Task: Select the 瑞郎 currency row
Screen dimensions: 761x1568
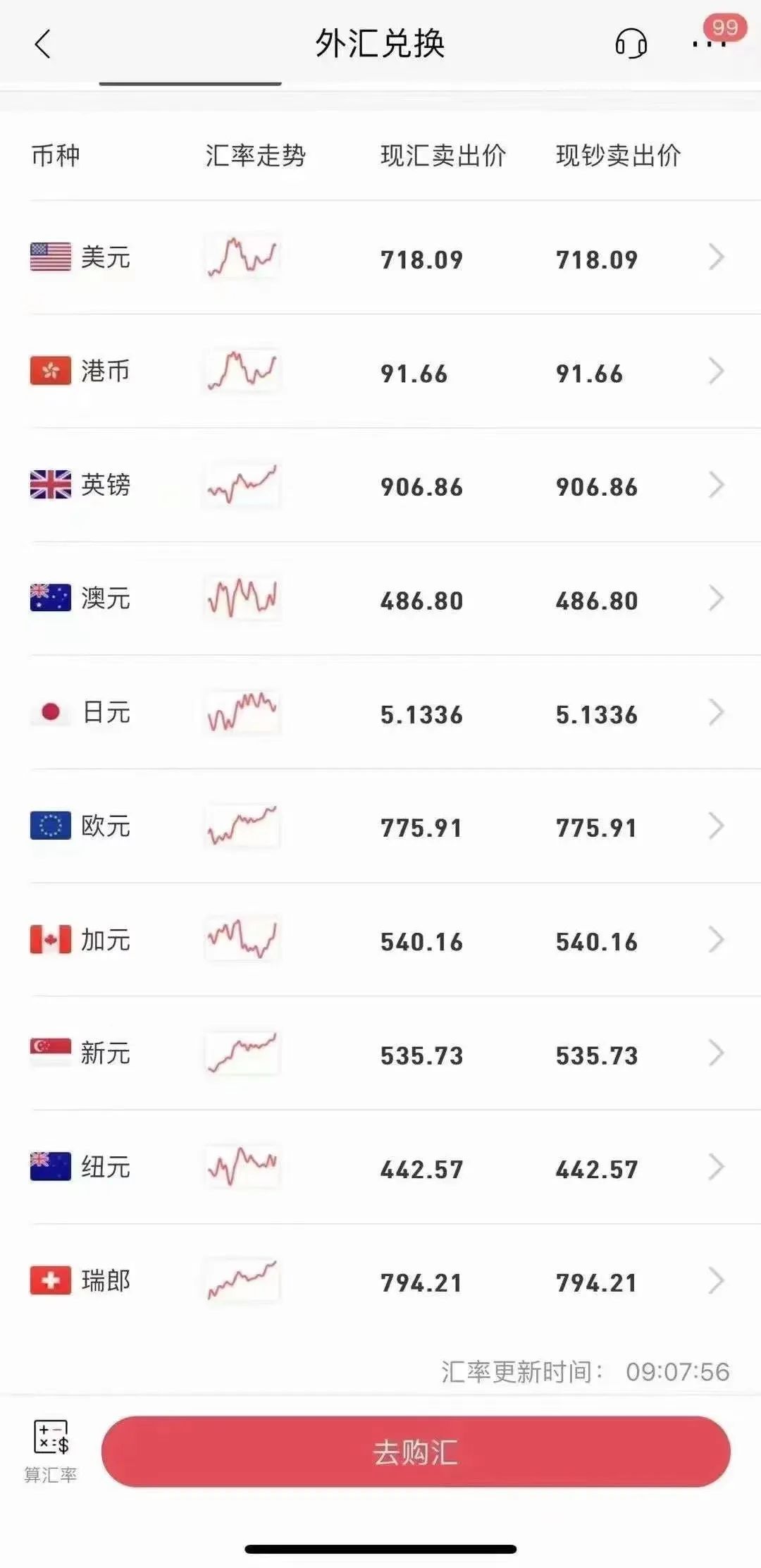Action: pyautogui.click(x=380, y=1281)
